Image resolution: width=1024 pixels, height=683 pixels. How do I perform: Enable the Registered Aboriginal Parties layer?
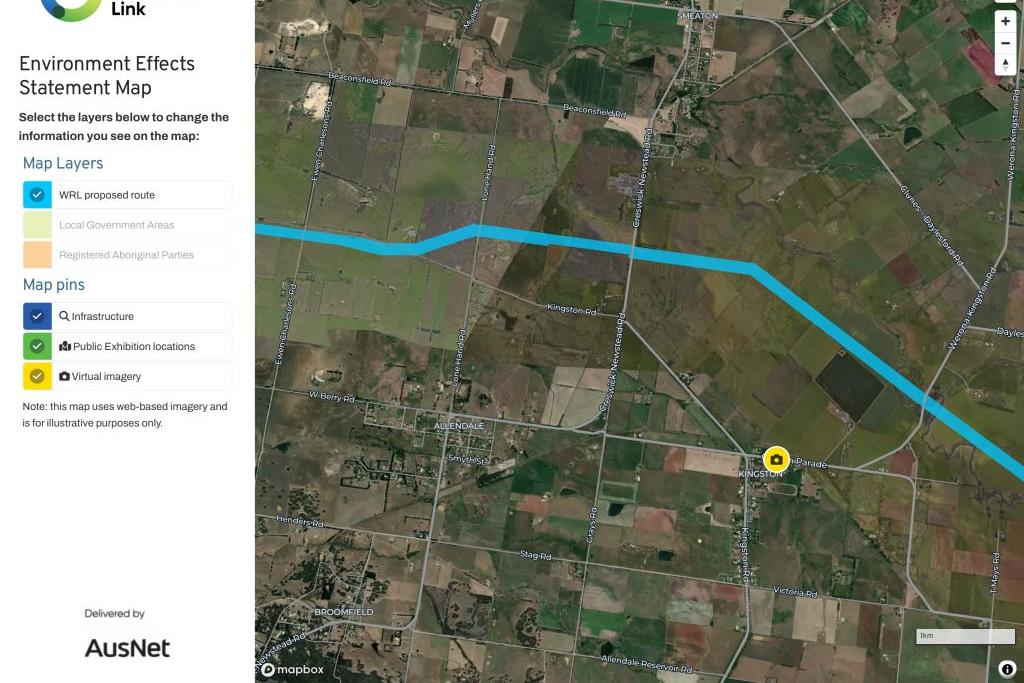[38, 255]
